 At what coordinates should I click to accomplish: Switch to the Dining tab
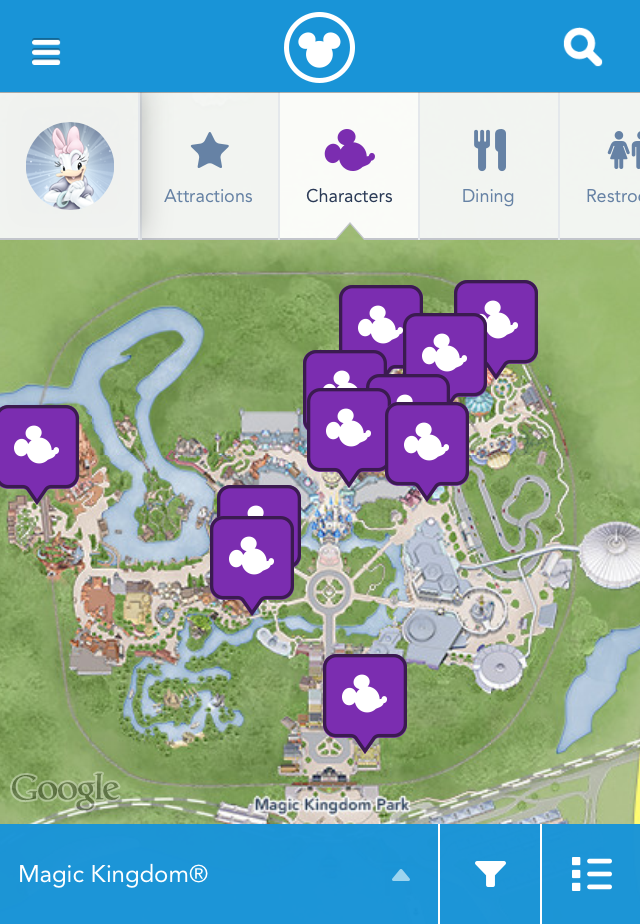coord(488,167)
